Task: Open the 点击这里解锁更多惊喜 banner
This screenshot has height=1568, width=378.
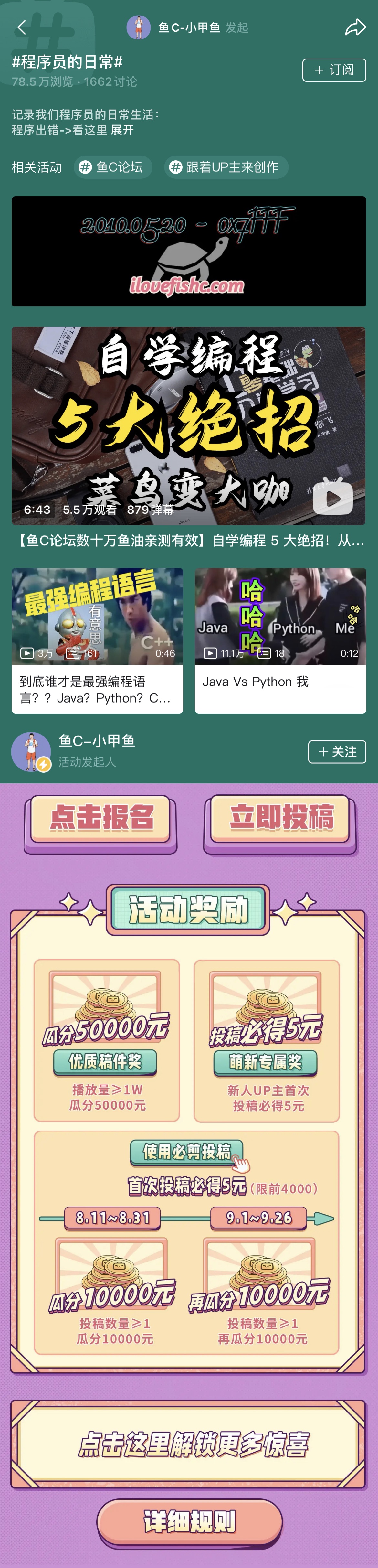Action: [189, 1444]
